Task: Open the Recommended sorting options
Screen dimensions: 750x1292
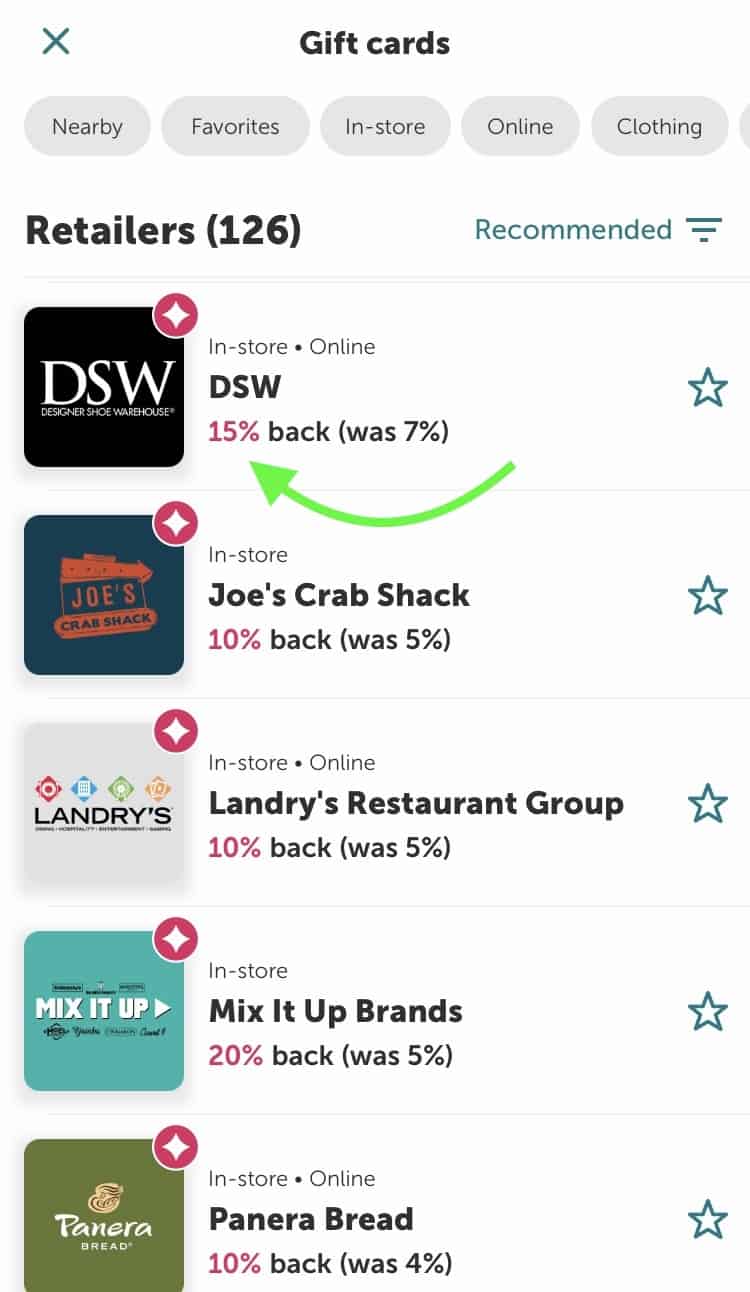Action: (573, 229)
